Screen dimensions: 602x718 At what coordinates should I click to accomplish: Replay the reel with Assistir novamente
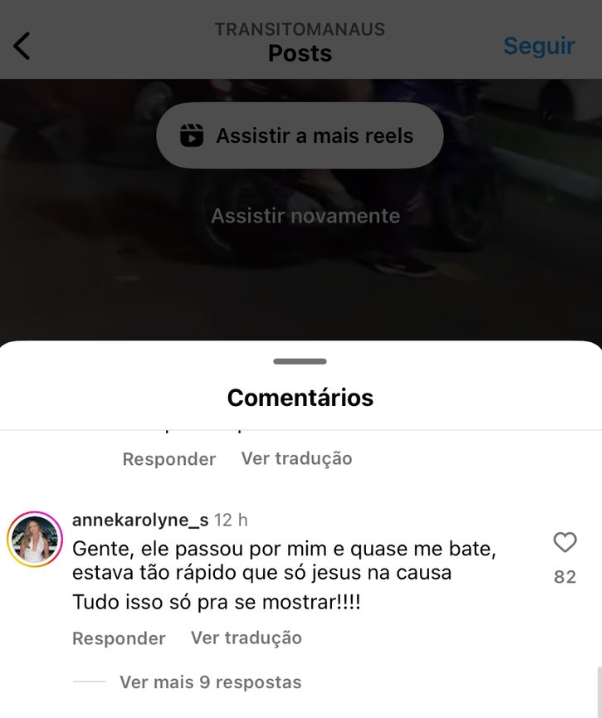pos(305,216)
